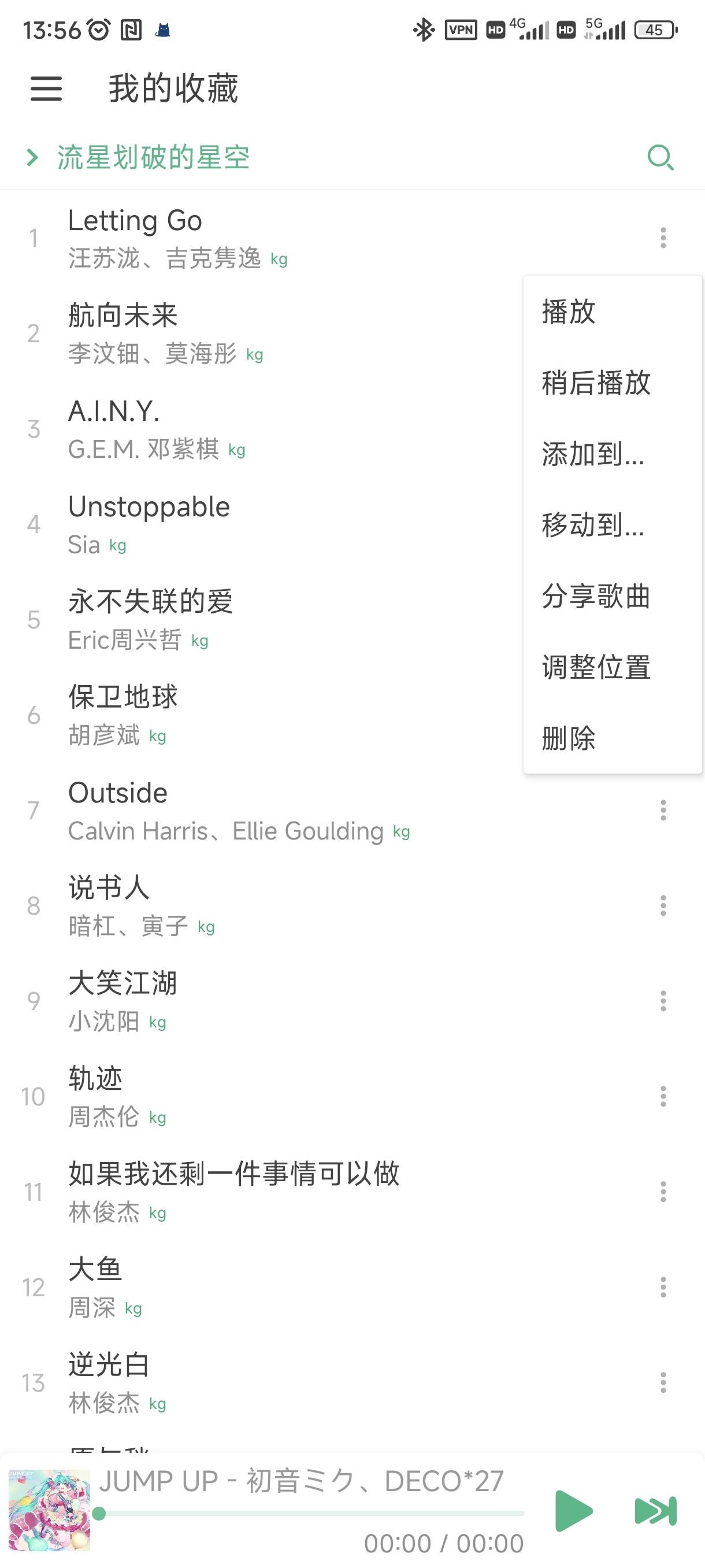Select 播放 from the context menu
705x1568 pixels.
pos(568,313)
